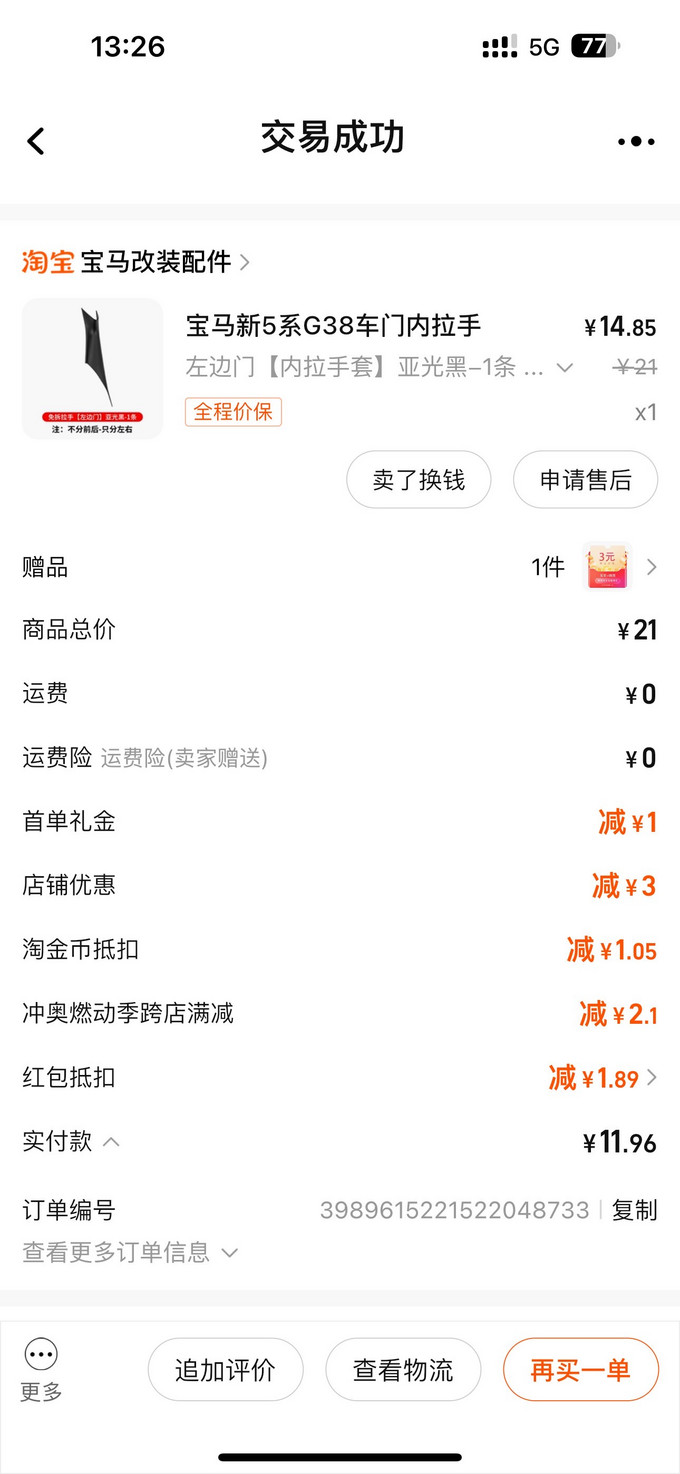Tap 查看物流 to track shipping

(403, 1369)
